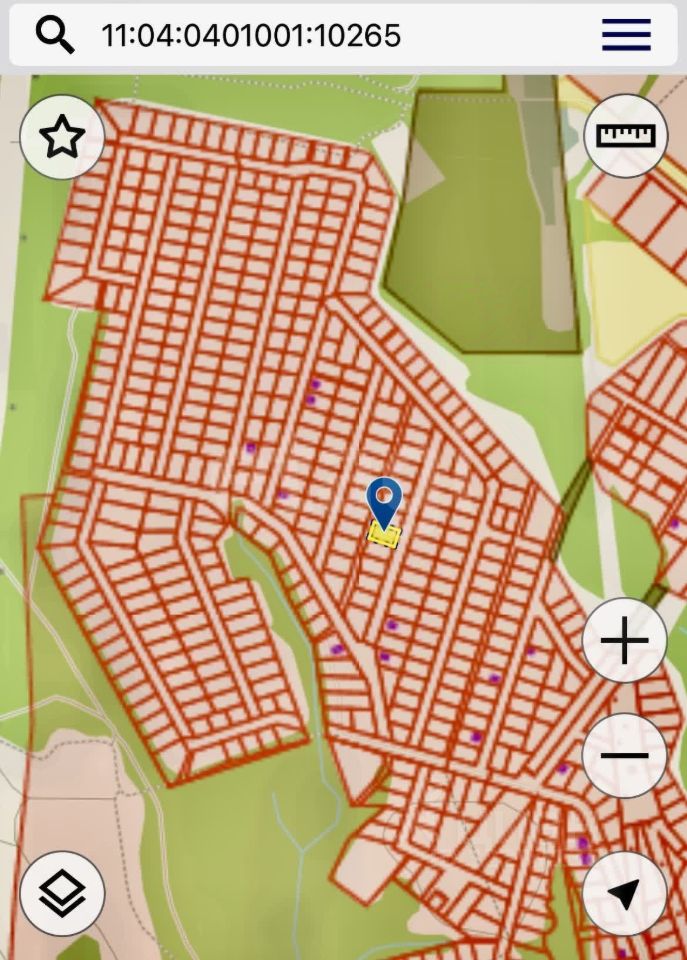The width and height of the screenshot is (687, 960).
Task: Open the ruler measurement tool
Action: tap(625, 136)
